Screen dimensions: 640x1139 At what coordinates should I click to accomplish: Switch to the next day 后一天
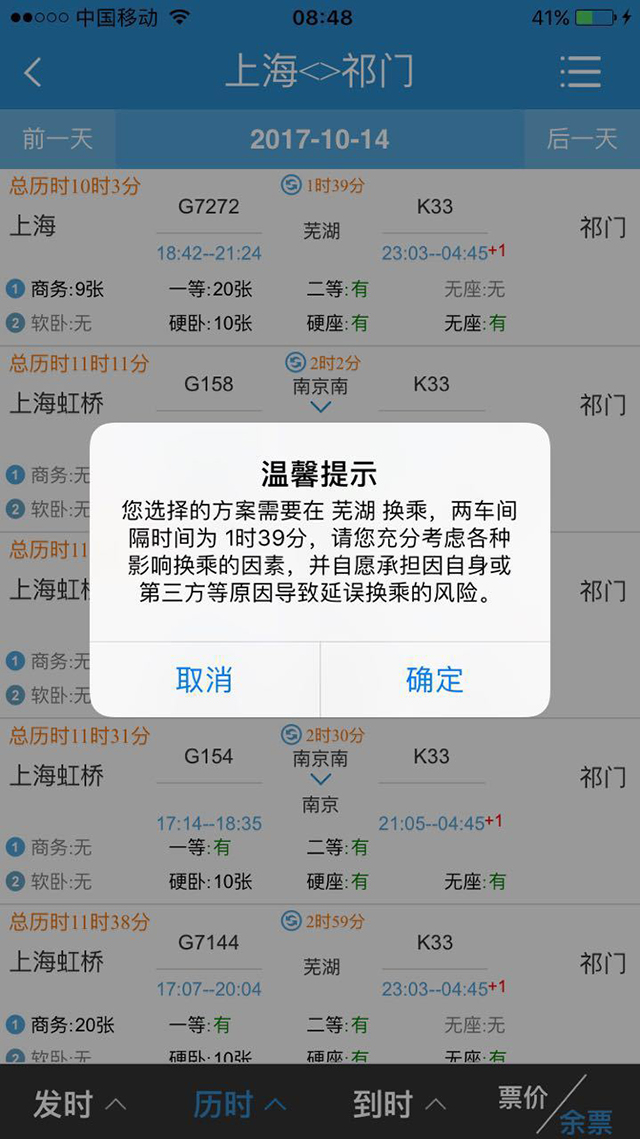click(x=582, y=139)
